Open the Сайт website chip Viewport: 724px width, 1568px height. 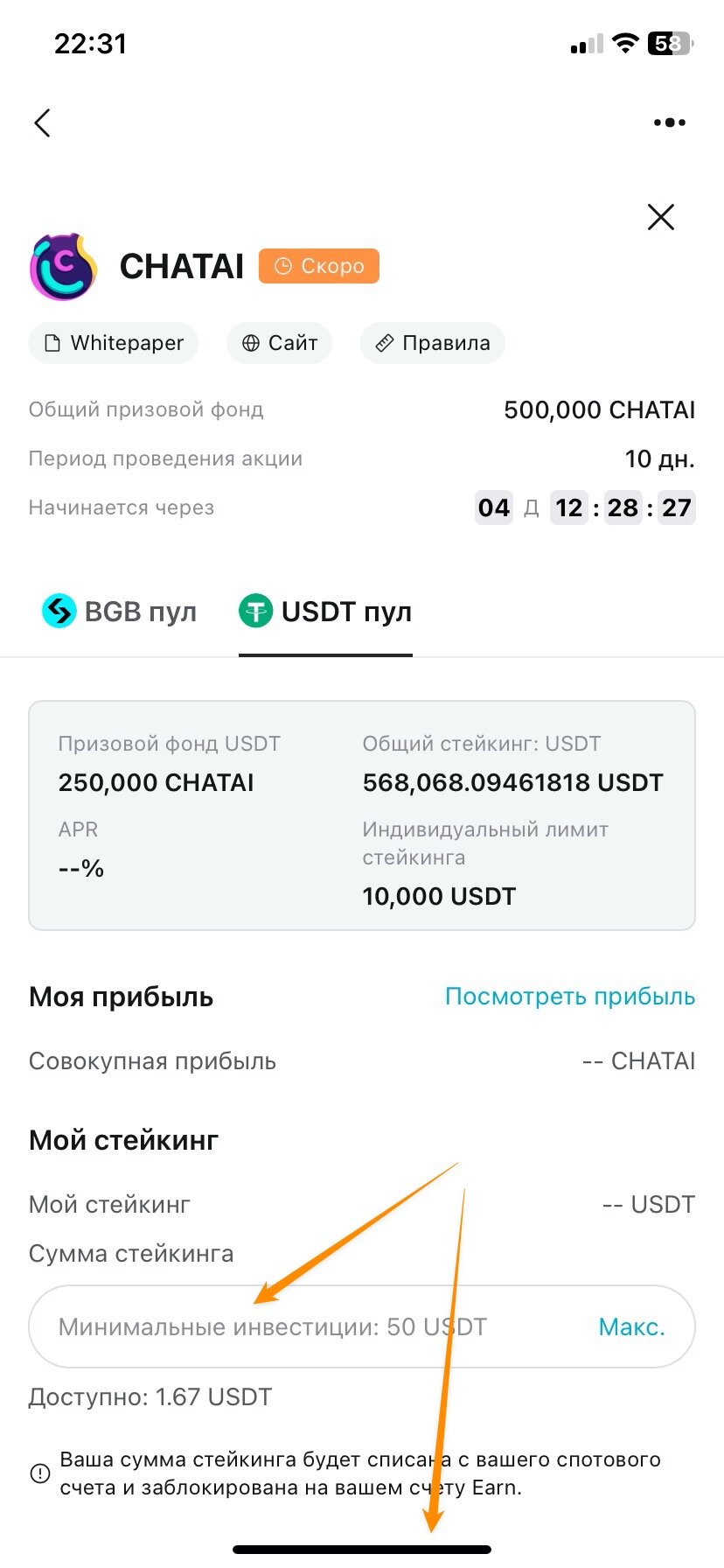pyautogui.click(x=280, y=343)
